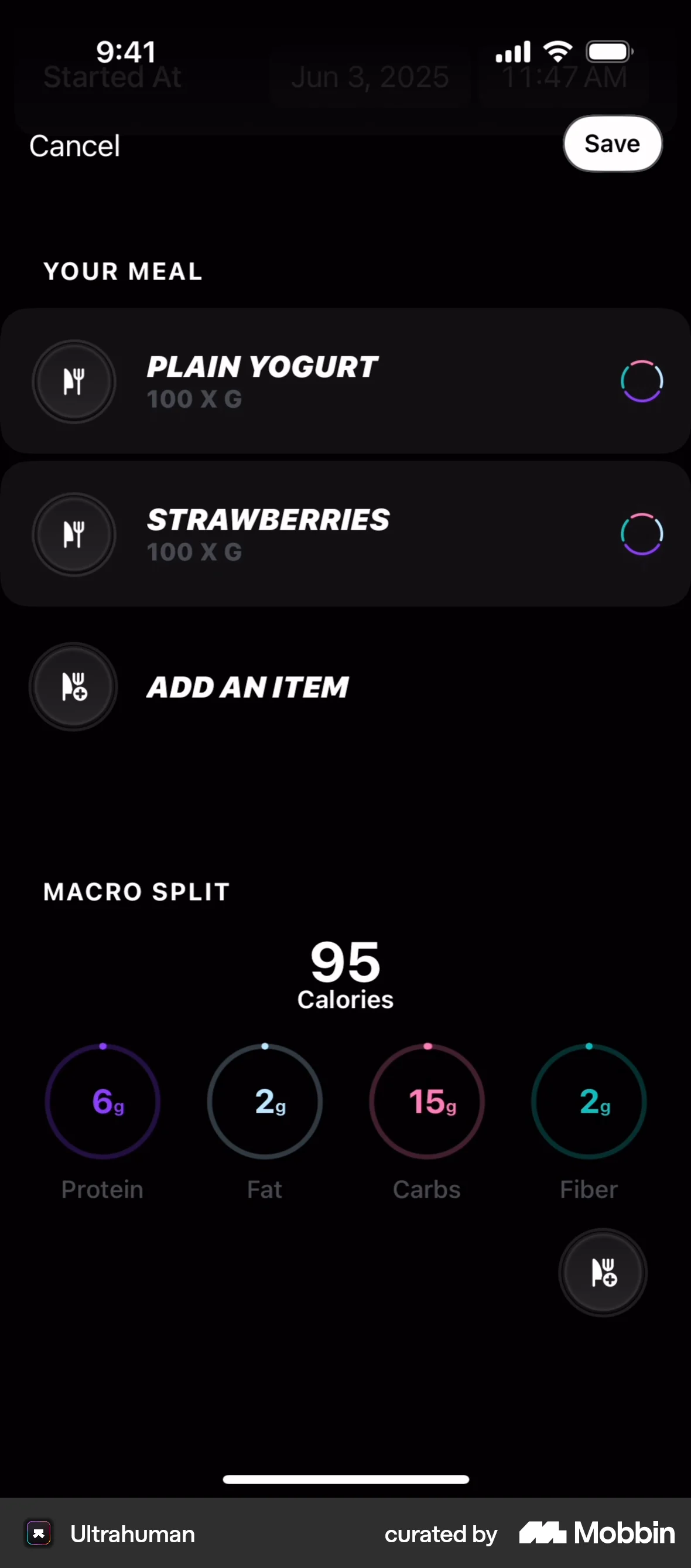Tap the floating add food button
This screenshot has height=1568, width=691.
pos(602,1272)
